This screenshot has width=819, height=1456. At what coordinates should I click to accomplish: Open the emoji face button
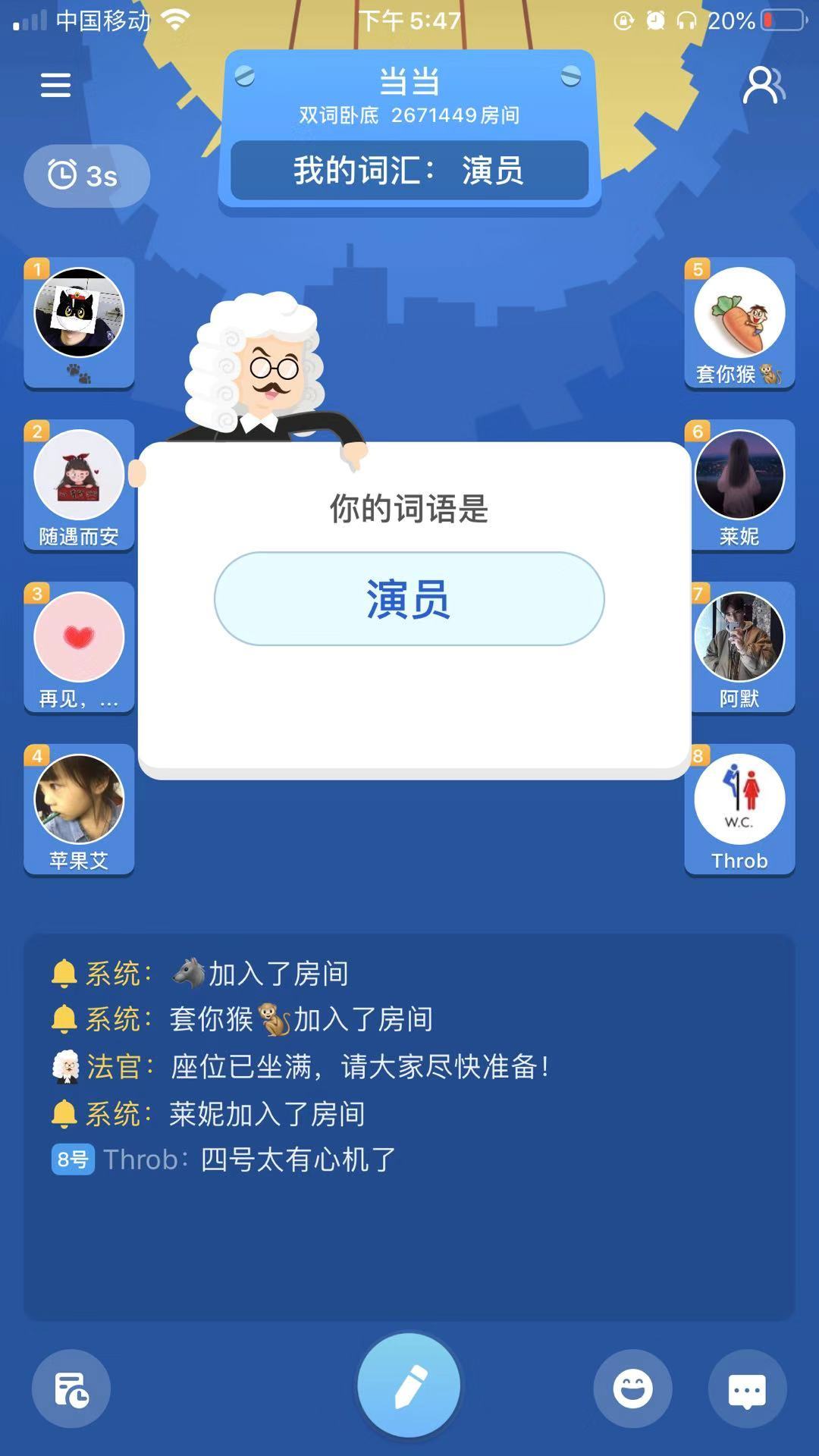[x=632, y=1389]
